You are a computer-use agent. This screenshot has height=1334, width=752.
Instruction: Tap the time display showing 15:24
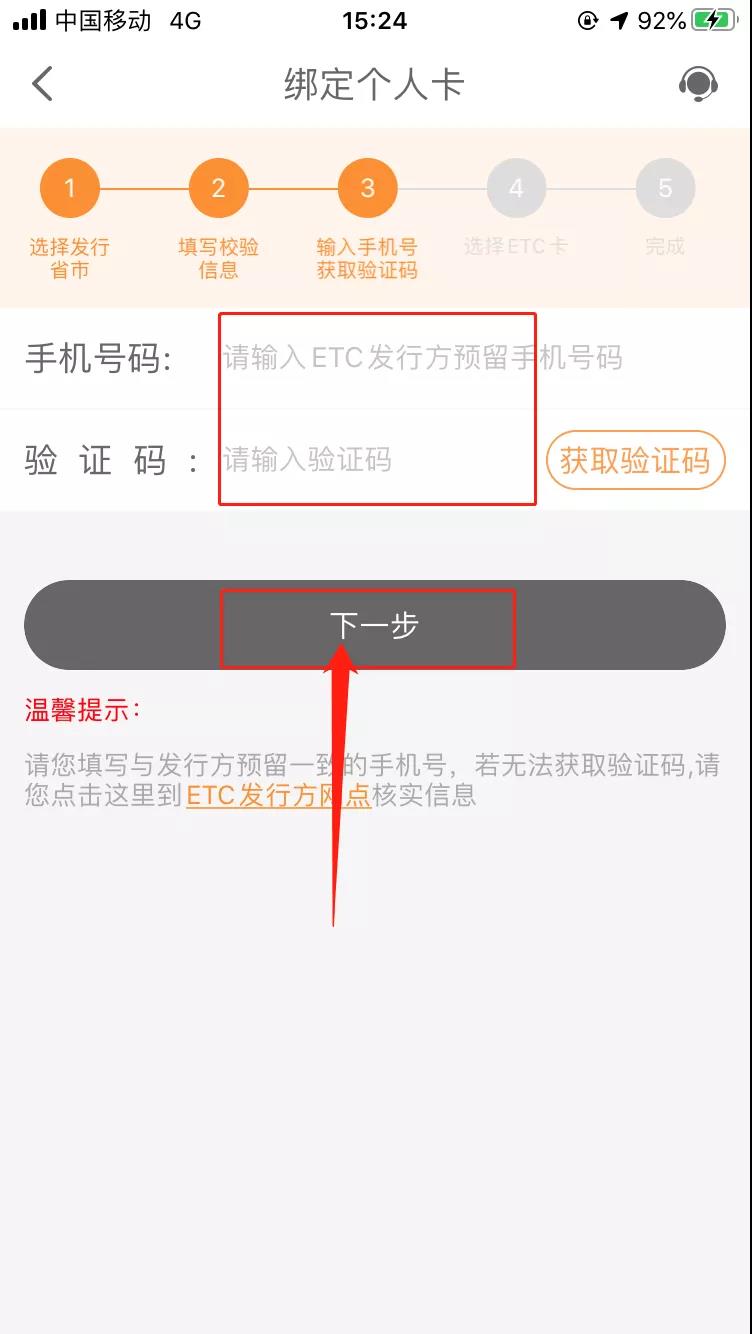click(376, 17)
